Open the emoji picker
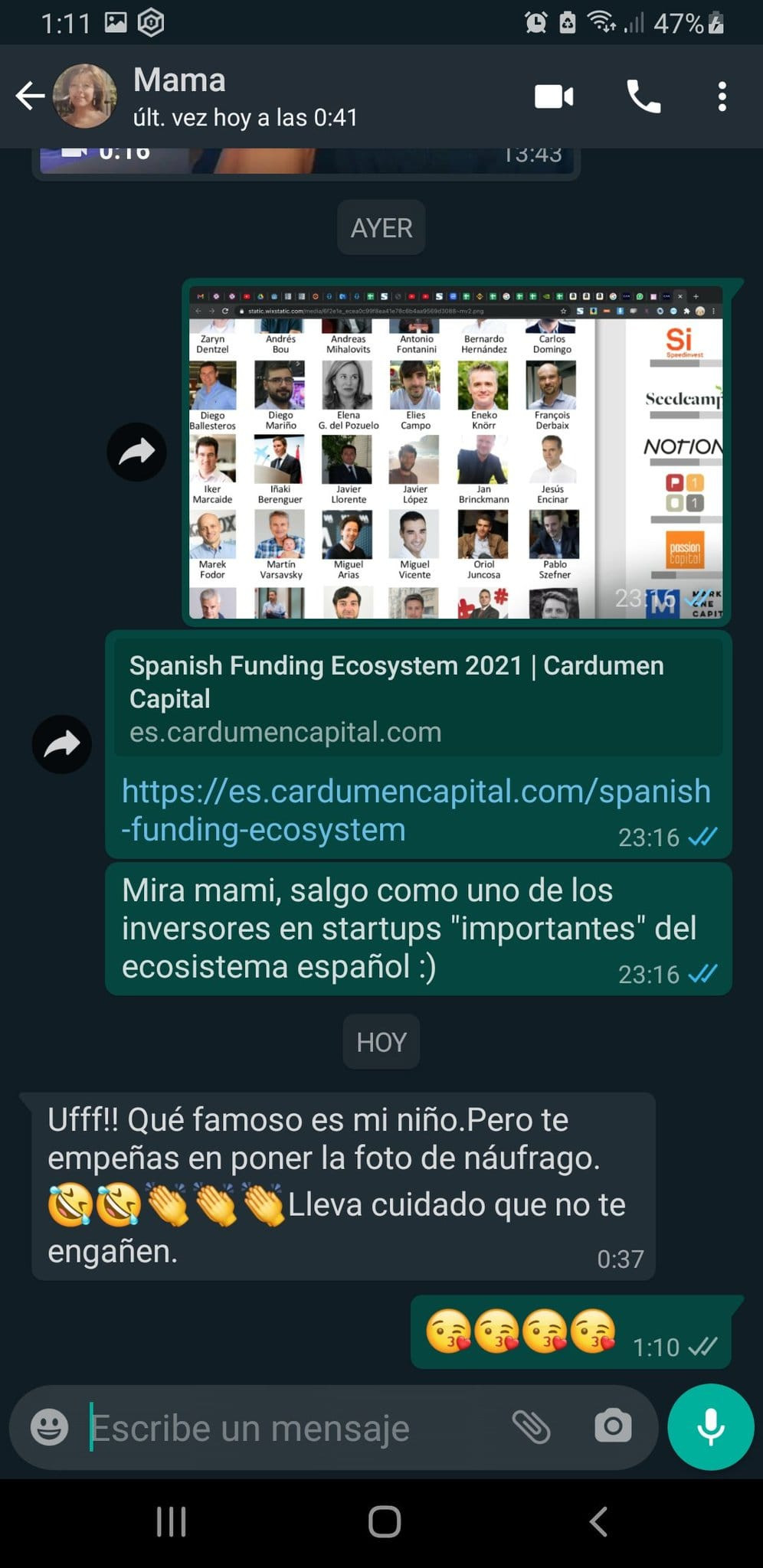 pyautogui.click(x=50, y=1428)
